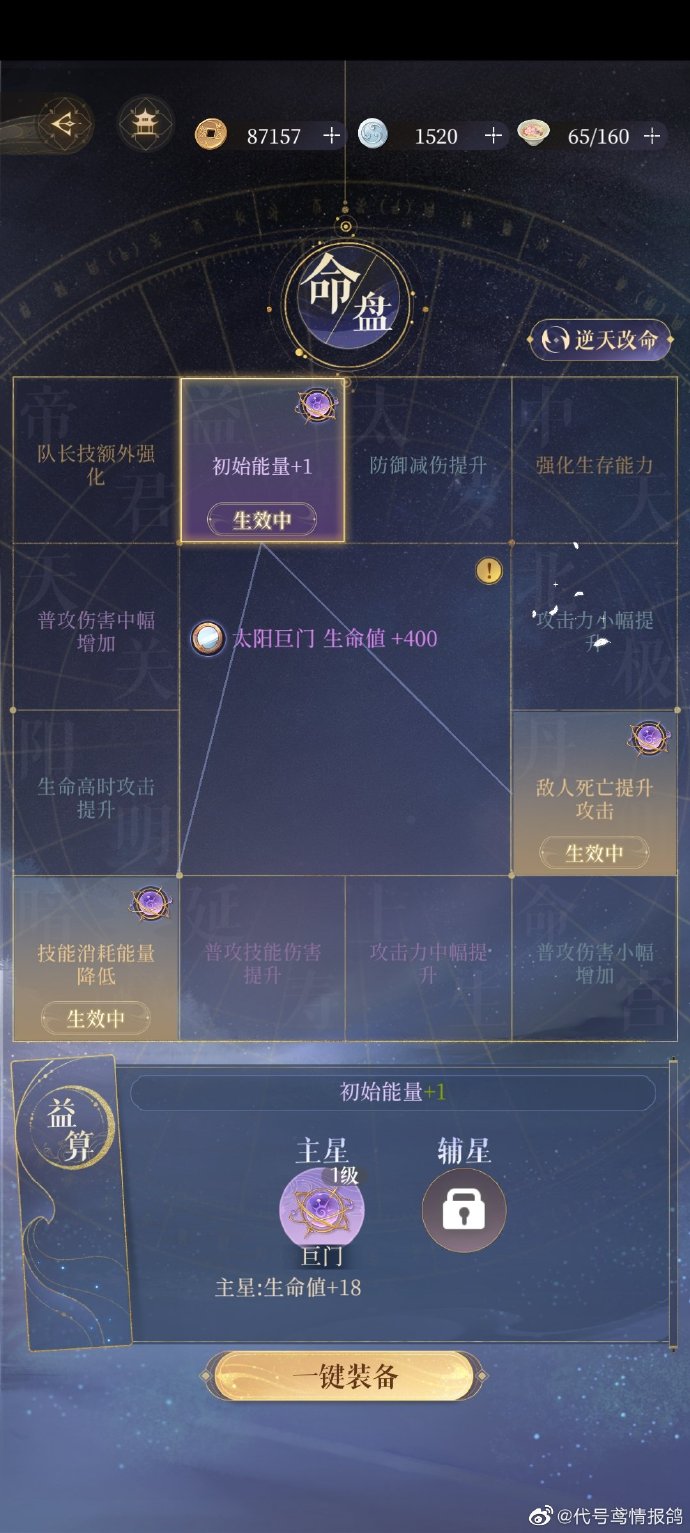690x1533 pixels.
Task: Select the 普攻伤害中幅增加 cell
Action: (96, 628)
